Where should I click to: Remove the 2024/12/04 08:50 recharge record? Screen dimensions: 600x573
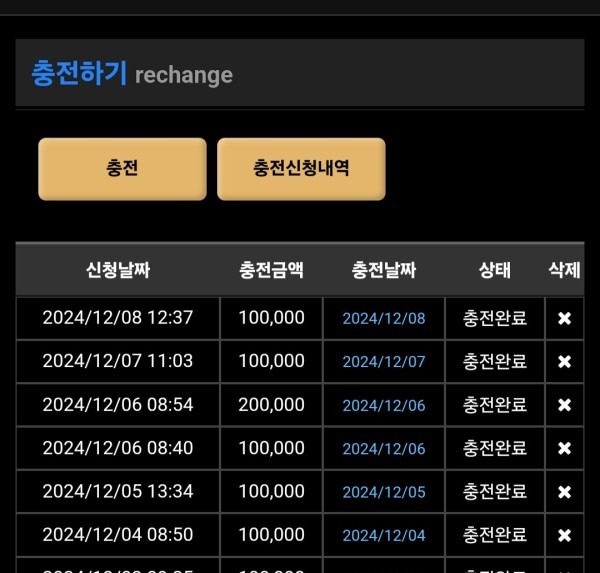click(x=564, y=535)
